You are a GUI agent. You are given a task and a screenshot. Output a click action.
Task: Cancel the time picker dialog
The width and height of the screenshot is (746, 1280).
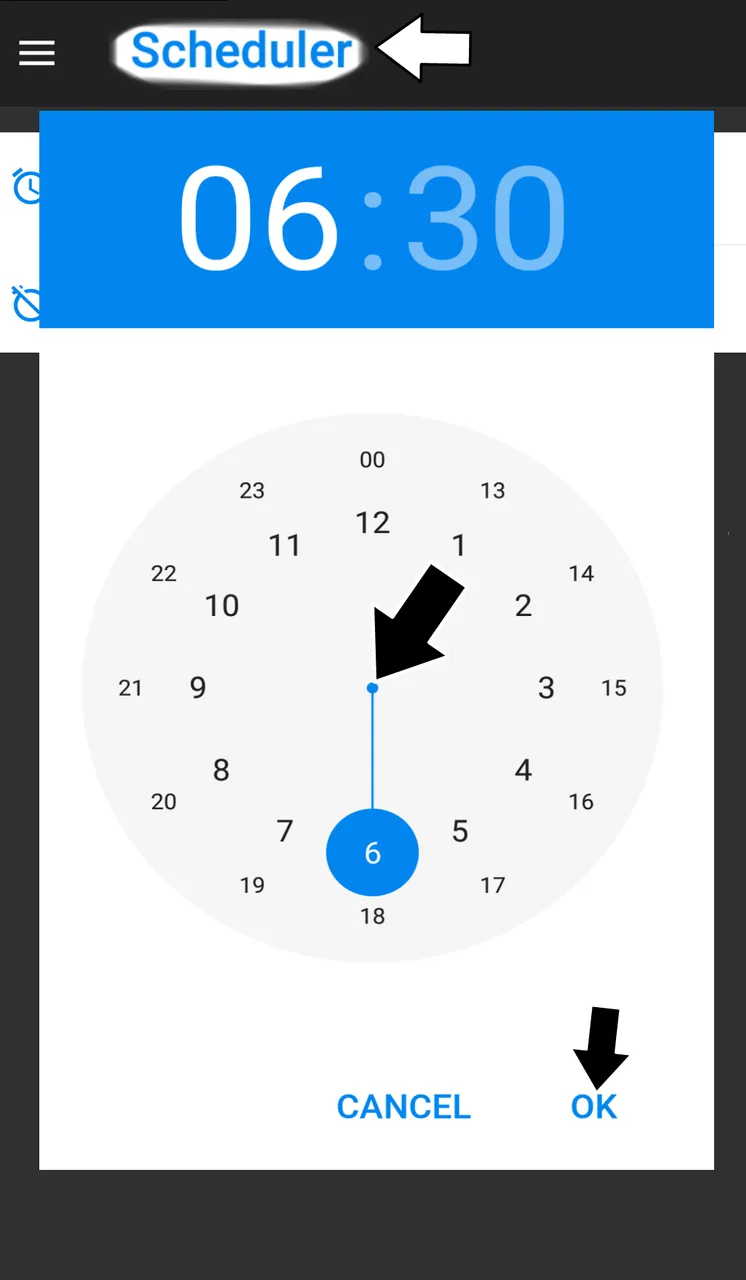(403, 1107)
